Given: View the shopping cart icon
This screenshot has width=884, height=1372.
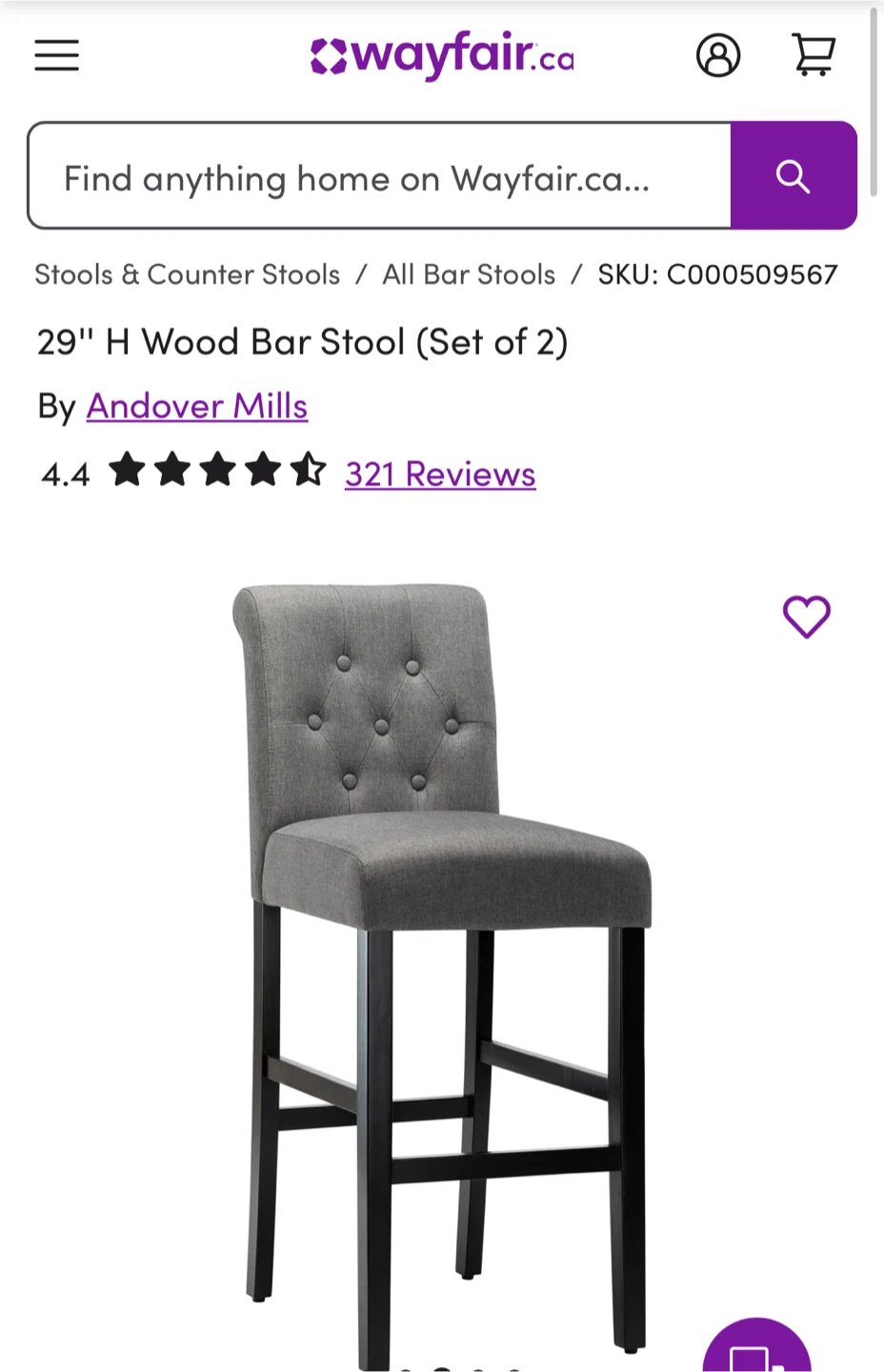Looking at the screenshot, I should (x=813, y=55).
